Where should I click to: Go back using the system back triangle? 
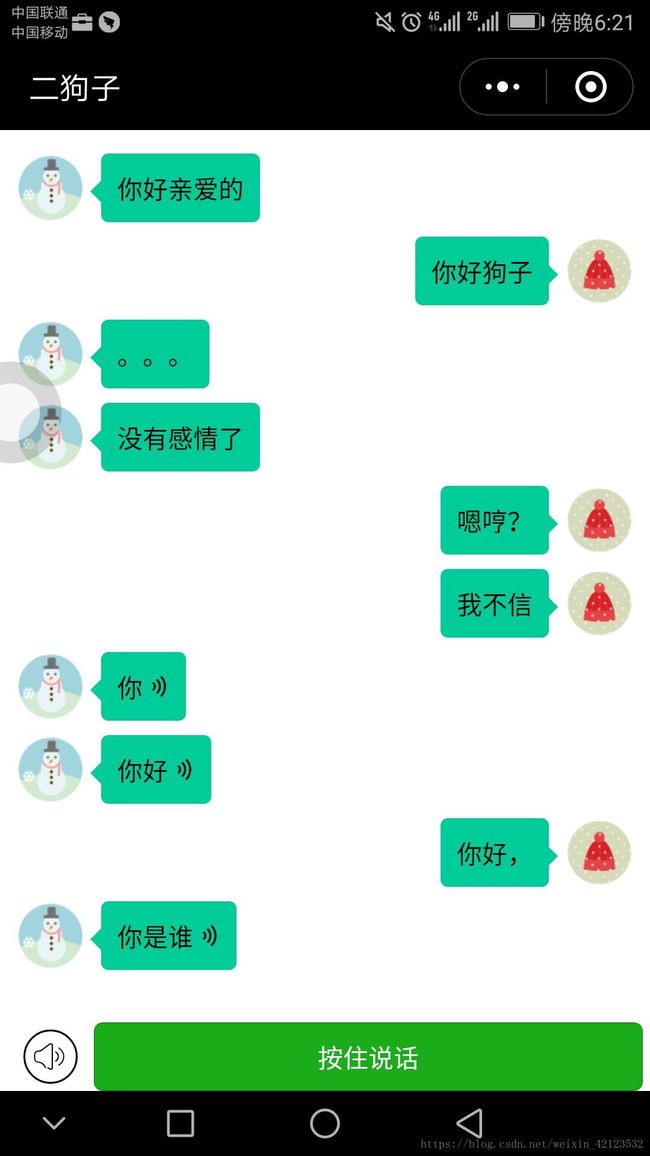[x=469, y=1124]
